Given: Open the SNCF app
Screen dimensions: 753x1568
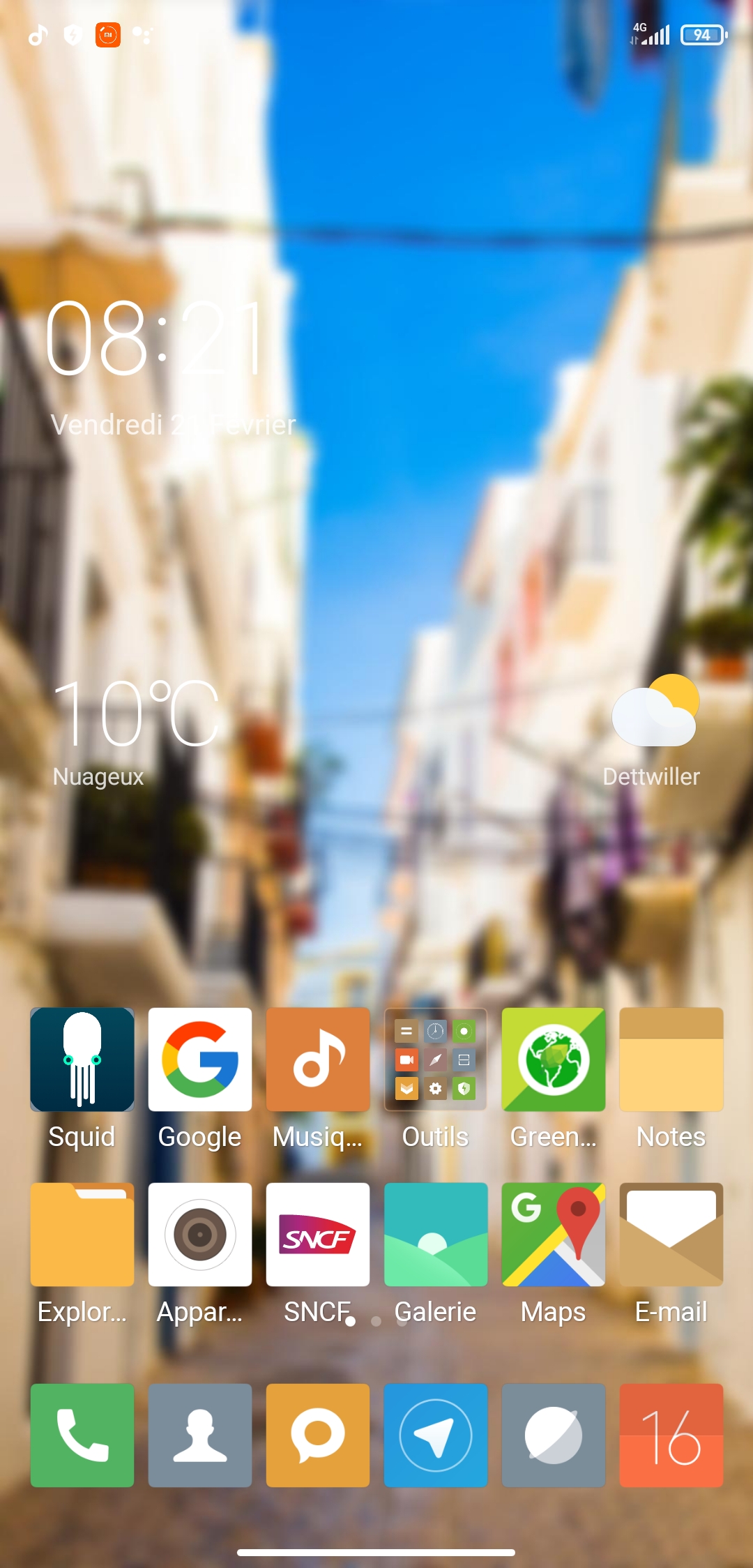Looking at the screenshot, I should point(318,1235).
